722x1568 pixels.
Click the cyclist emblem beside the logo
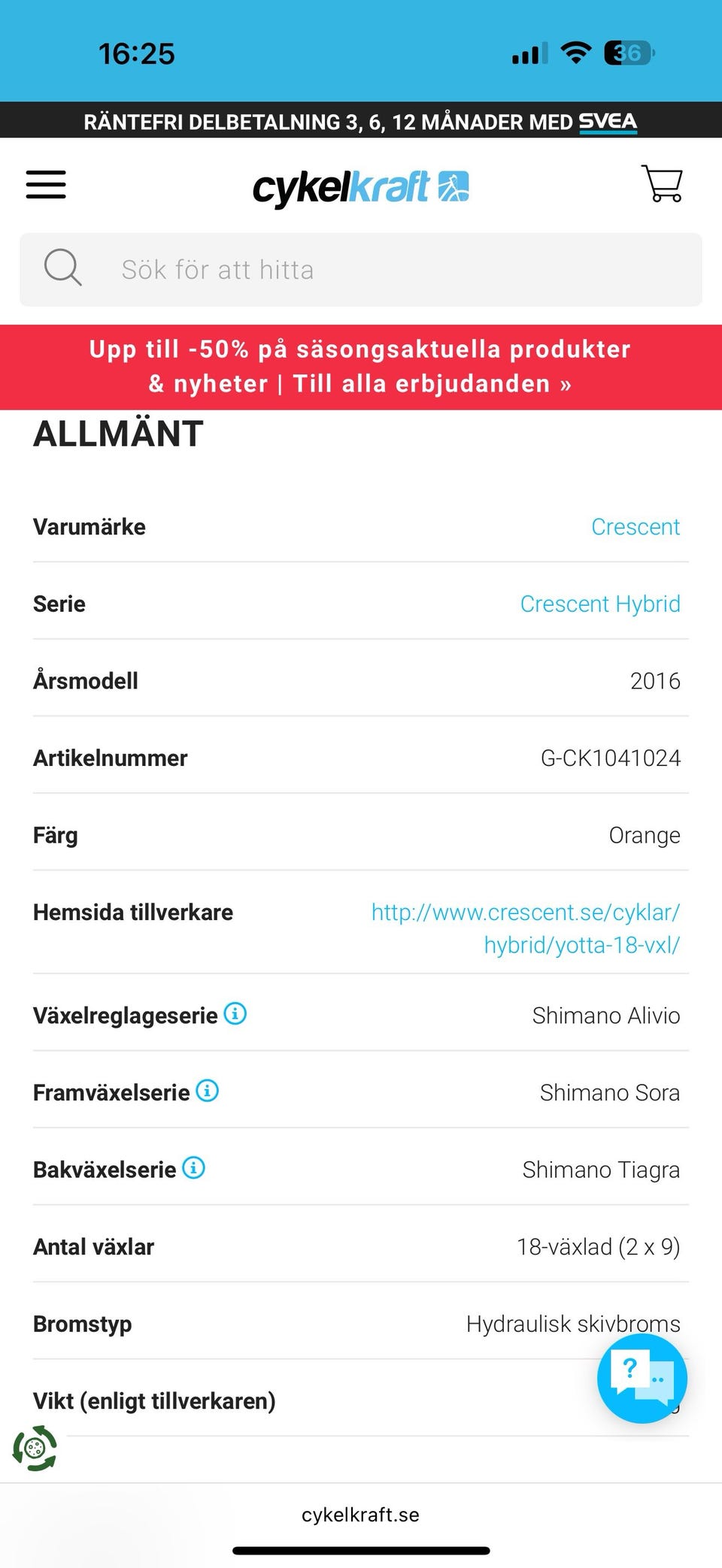click(x=453, y=187)
